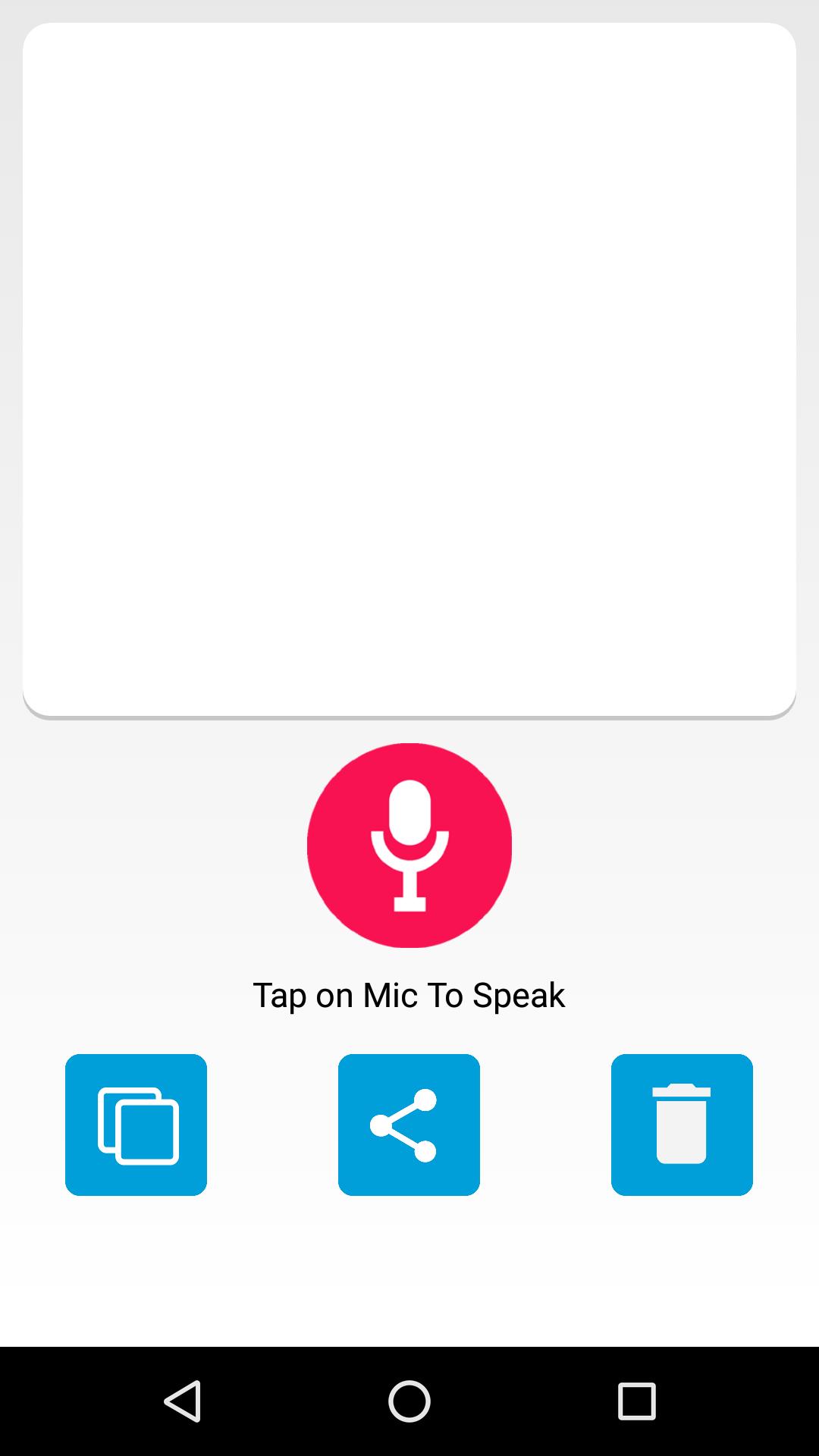Tap the red microphone button to speak
The width and height of the screenshot is (819, 1456).
[409, 845]
